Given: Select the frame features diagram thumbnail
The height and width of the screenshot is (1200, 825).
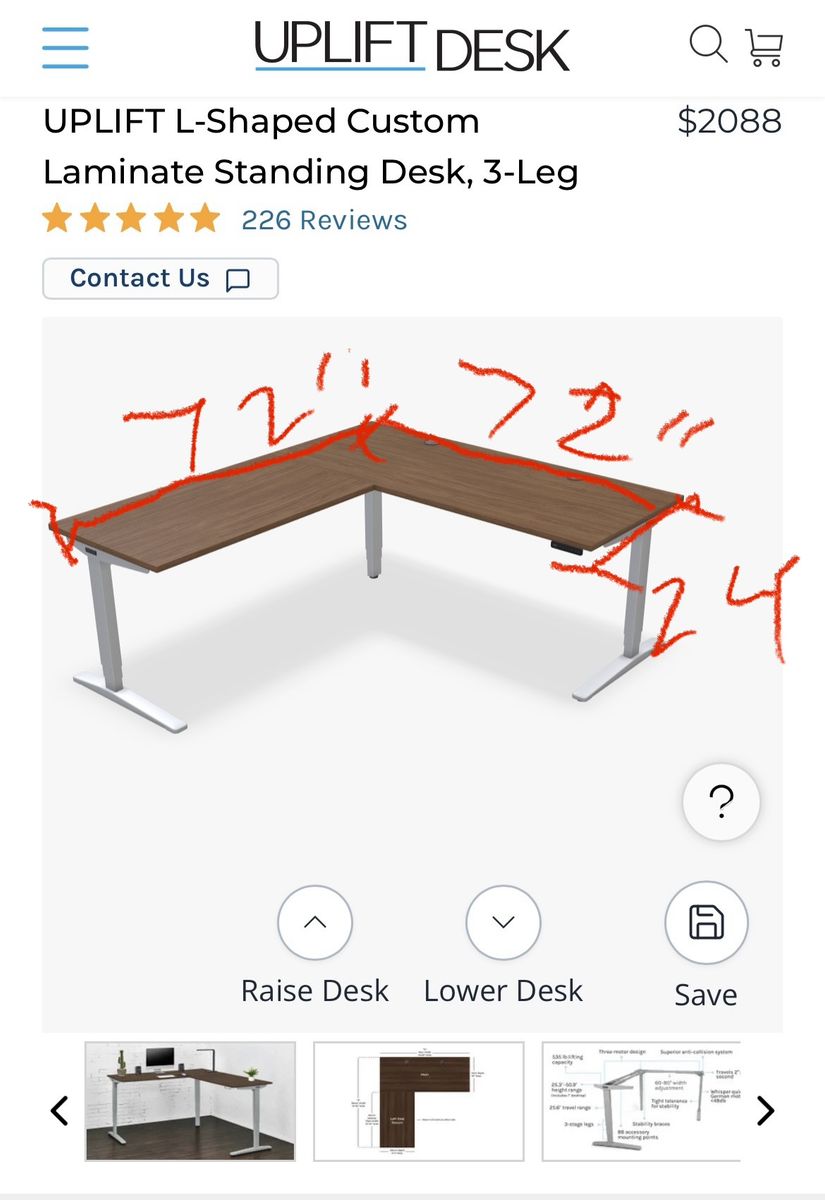Looking at the screenshot, I should (x=641, y=1101).
